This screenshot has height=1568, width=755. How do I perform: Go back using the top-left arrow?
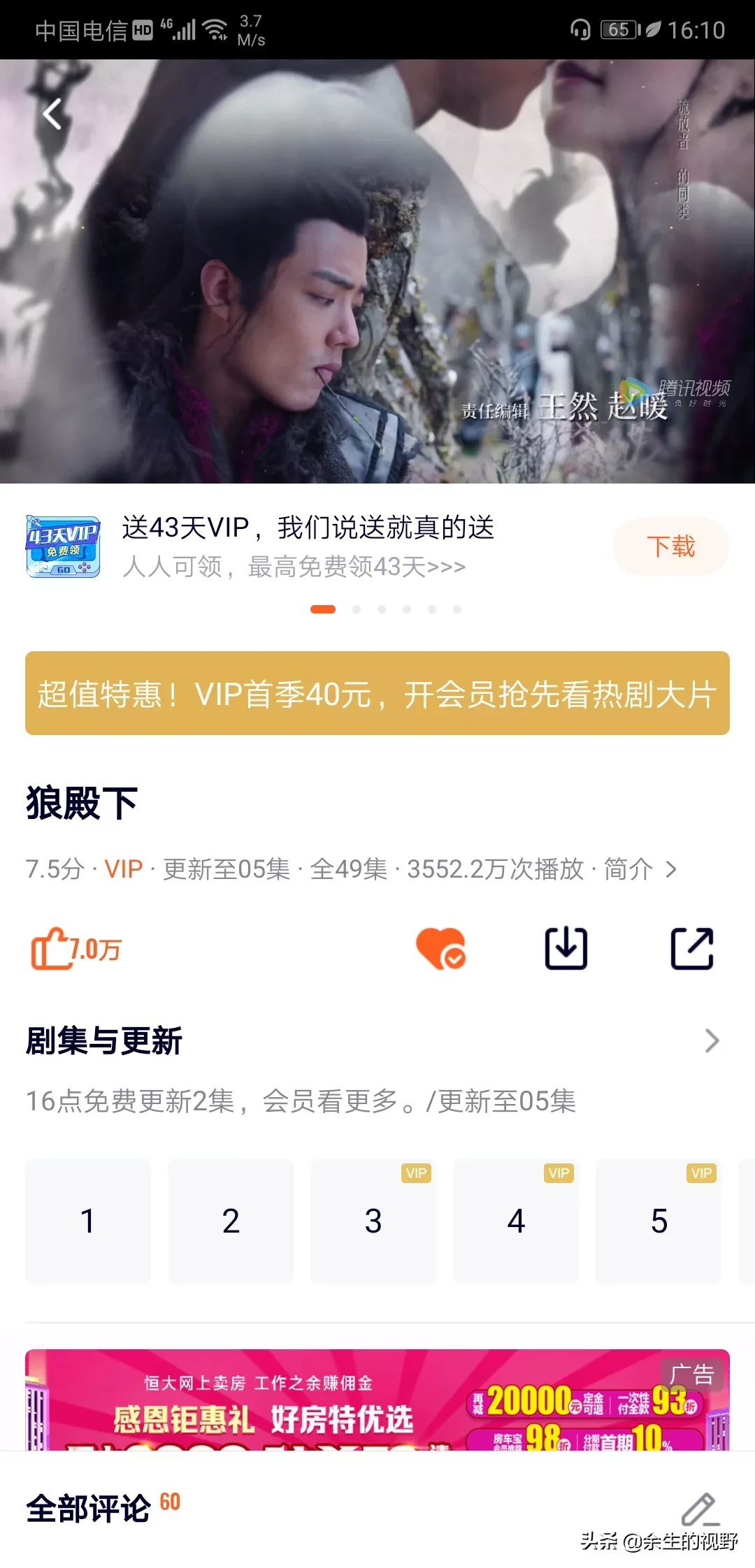click(52, 114)
